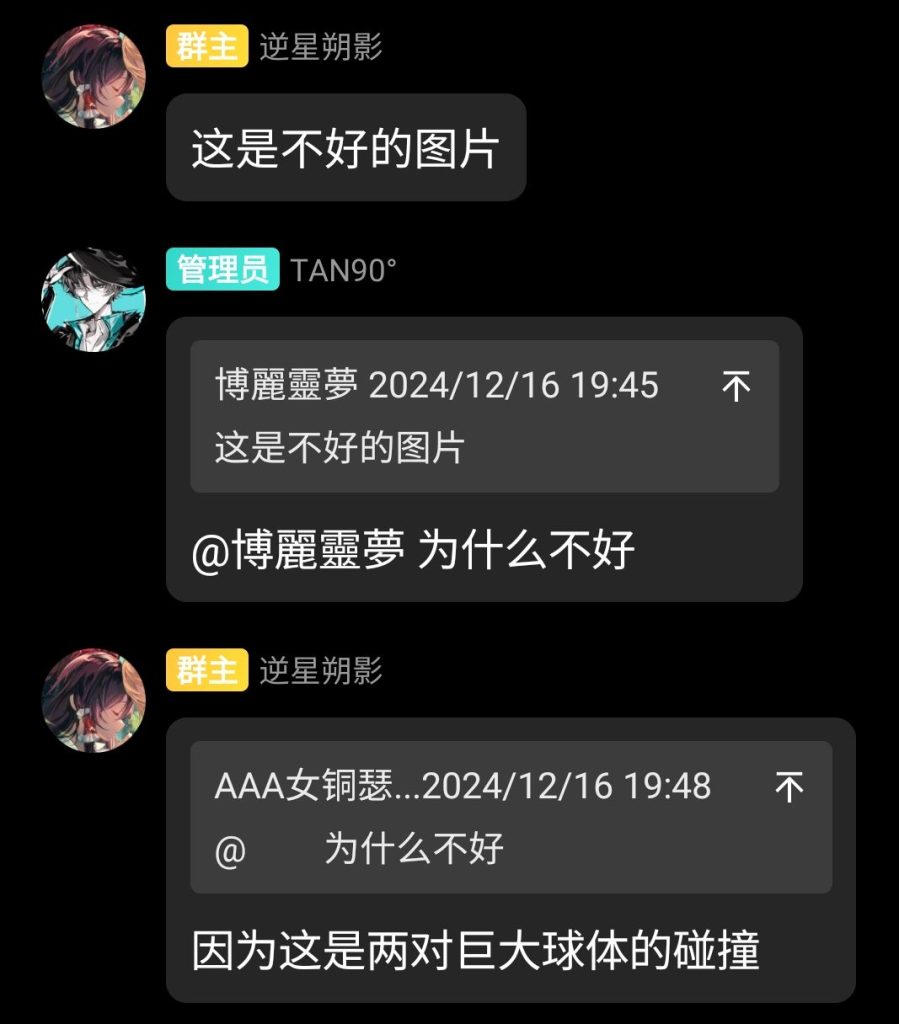Open TAN90° admin's avatar profile

93,300
